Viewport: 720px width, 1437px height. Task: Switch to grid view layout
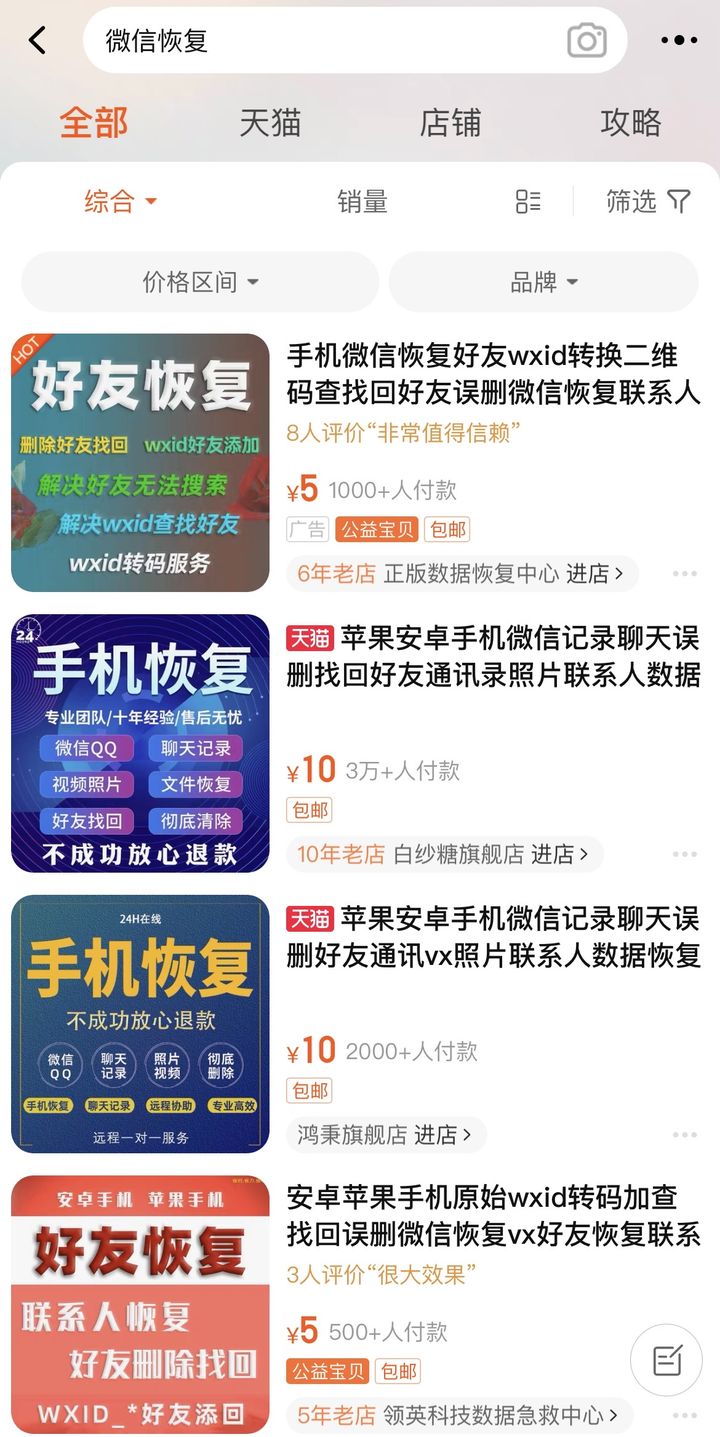[528, 202]
